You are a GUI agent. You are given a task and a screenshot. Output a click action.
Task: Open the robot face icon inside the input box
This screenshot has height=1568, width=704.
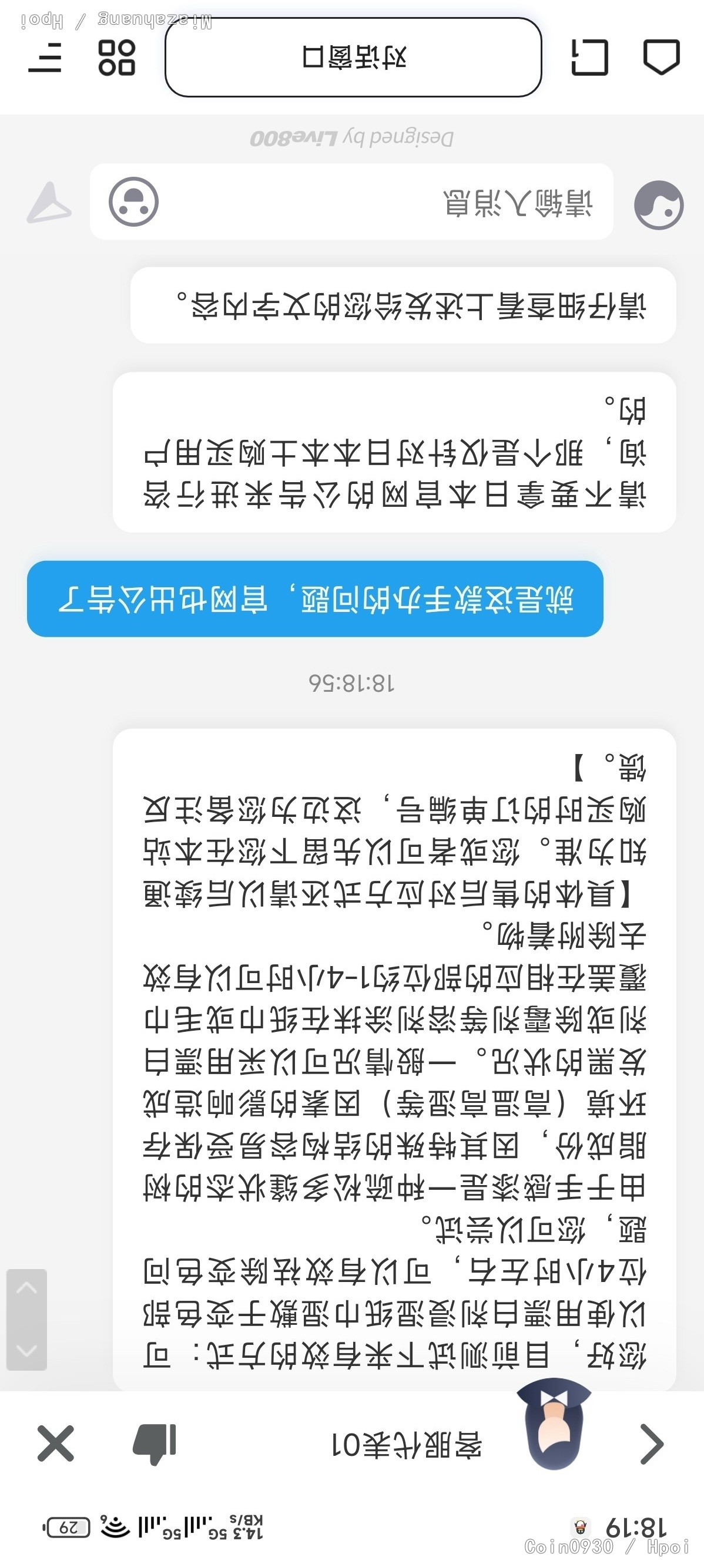pos(133,201)
